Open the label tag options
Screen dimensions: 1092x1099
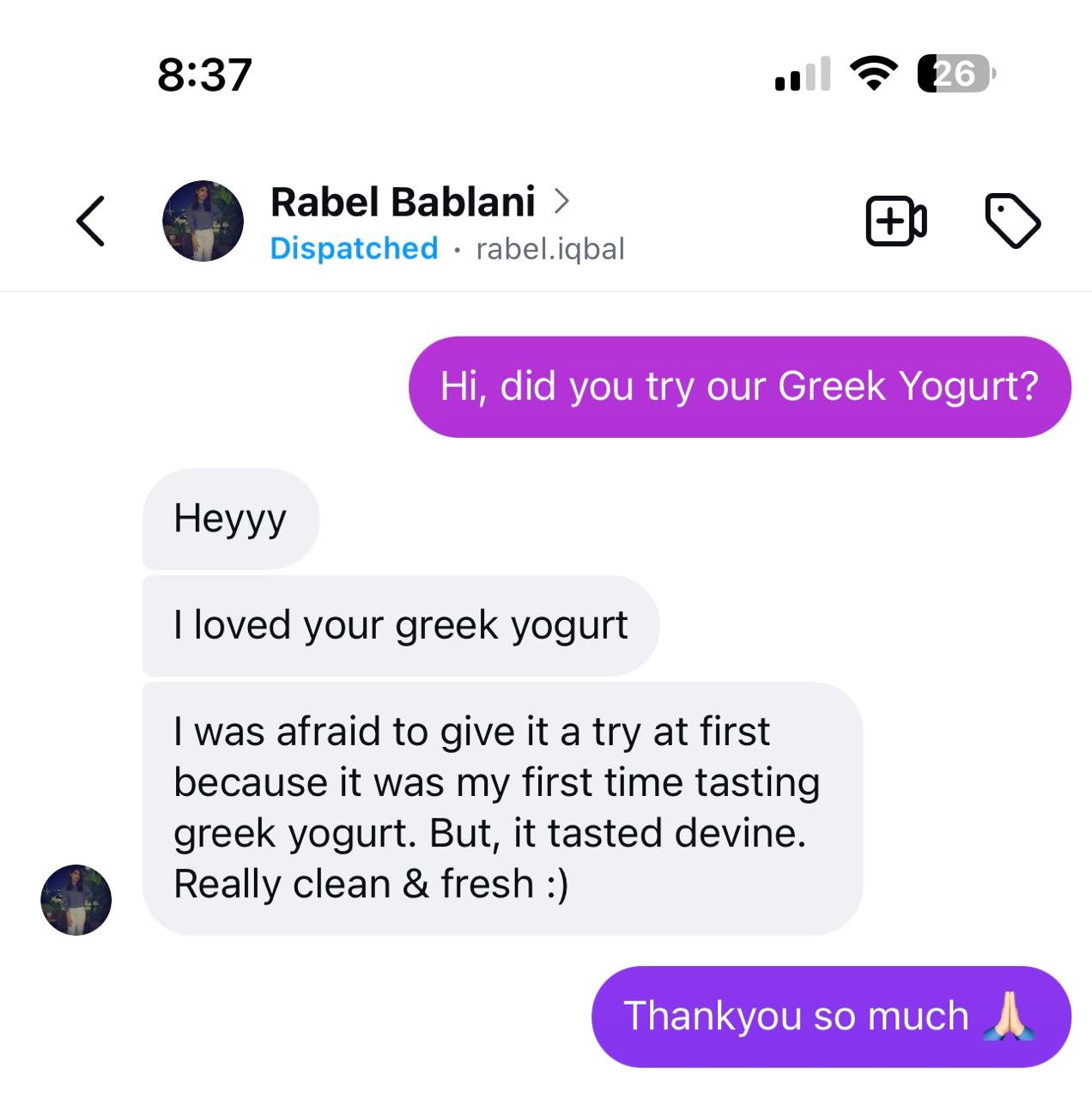click(1013, 222)
